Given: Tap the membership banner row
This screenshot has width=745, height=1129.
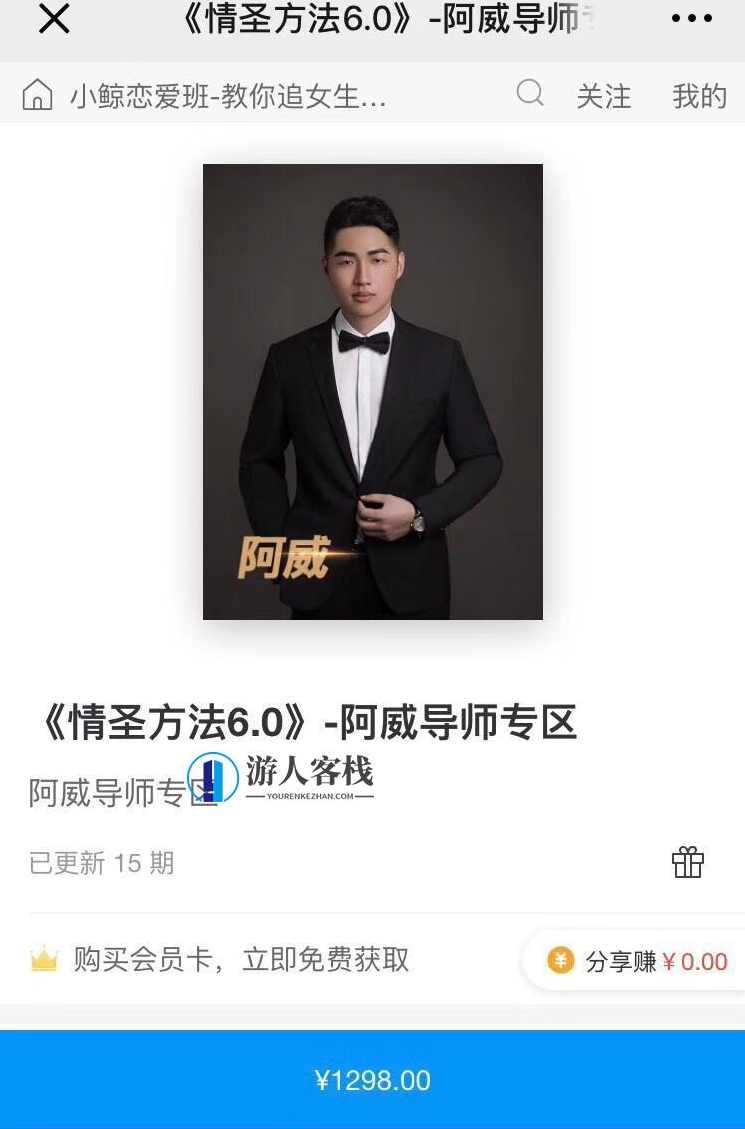Looking at the screenshot, I should point(300,959).
